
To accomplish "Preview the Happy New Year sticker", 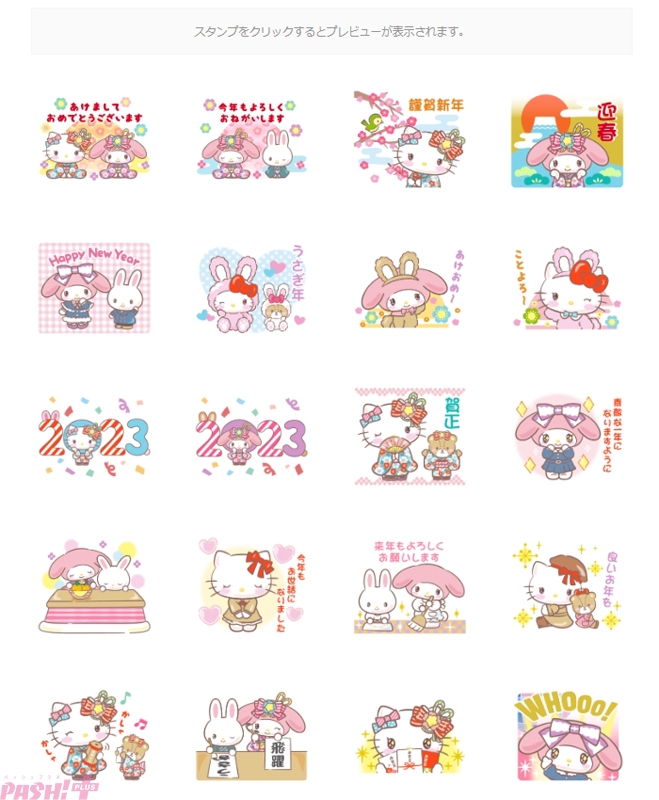I will coord(94,287).
